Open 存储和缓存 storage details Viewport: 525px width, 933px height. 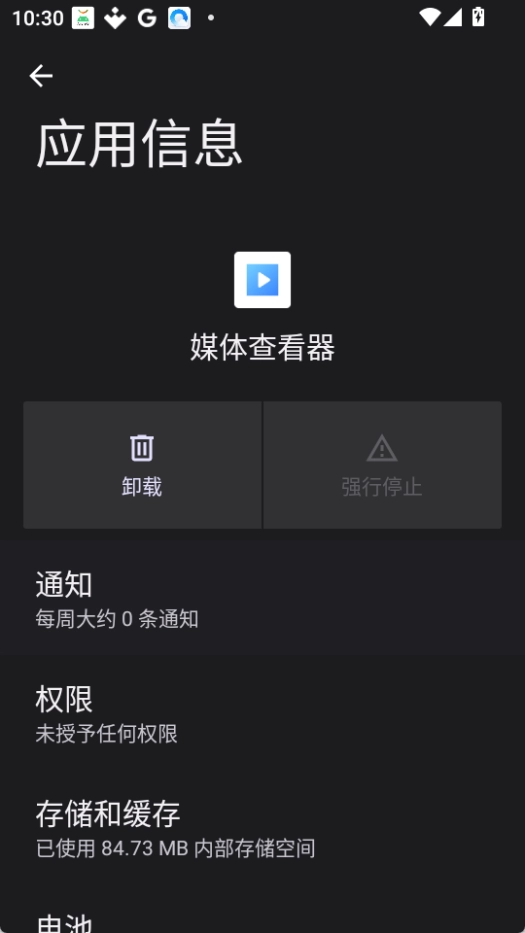(262, 828)
